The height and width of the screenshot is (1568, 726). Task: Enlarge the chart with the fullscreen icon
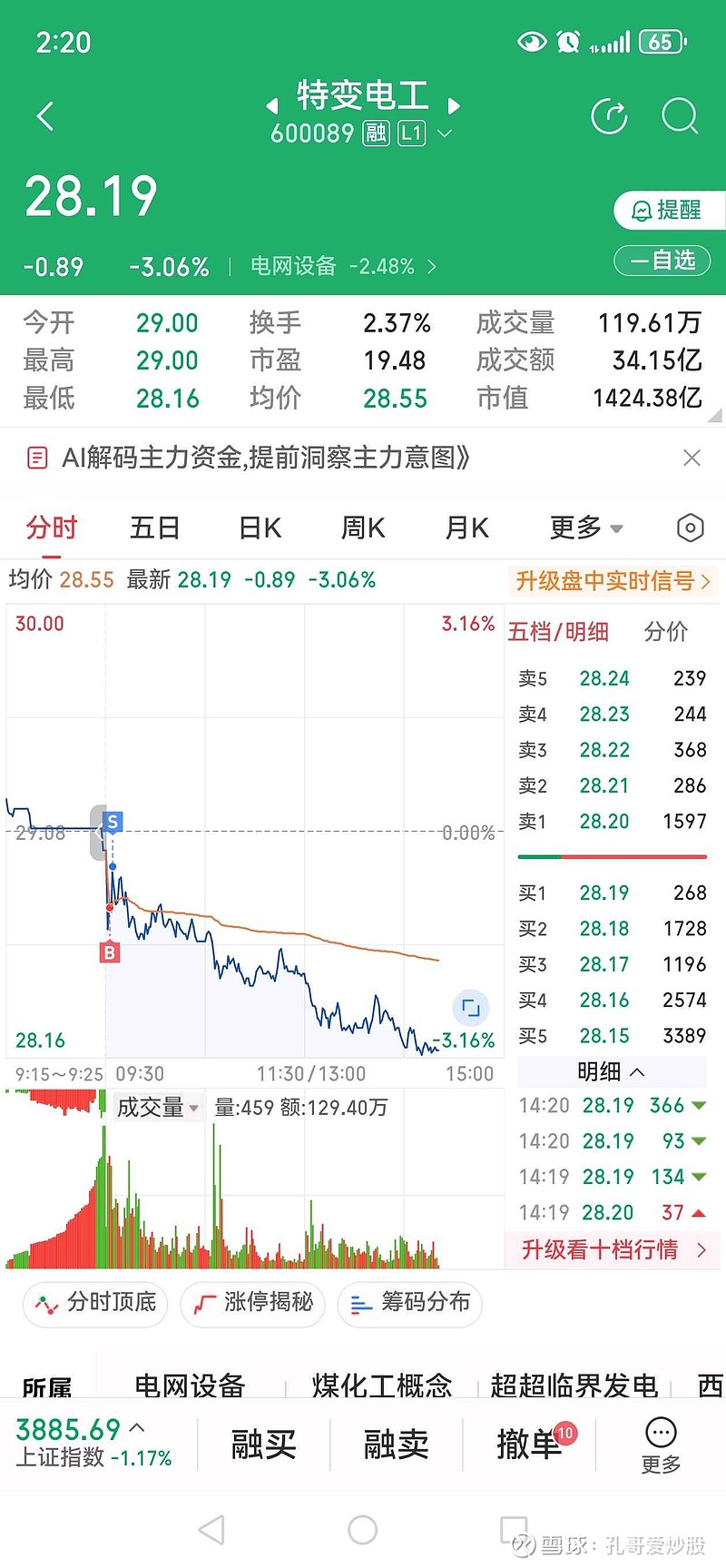tap(470, 1008)
